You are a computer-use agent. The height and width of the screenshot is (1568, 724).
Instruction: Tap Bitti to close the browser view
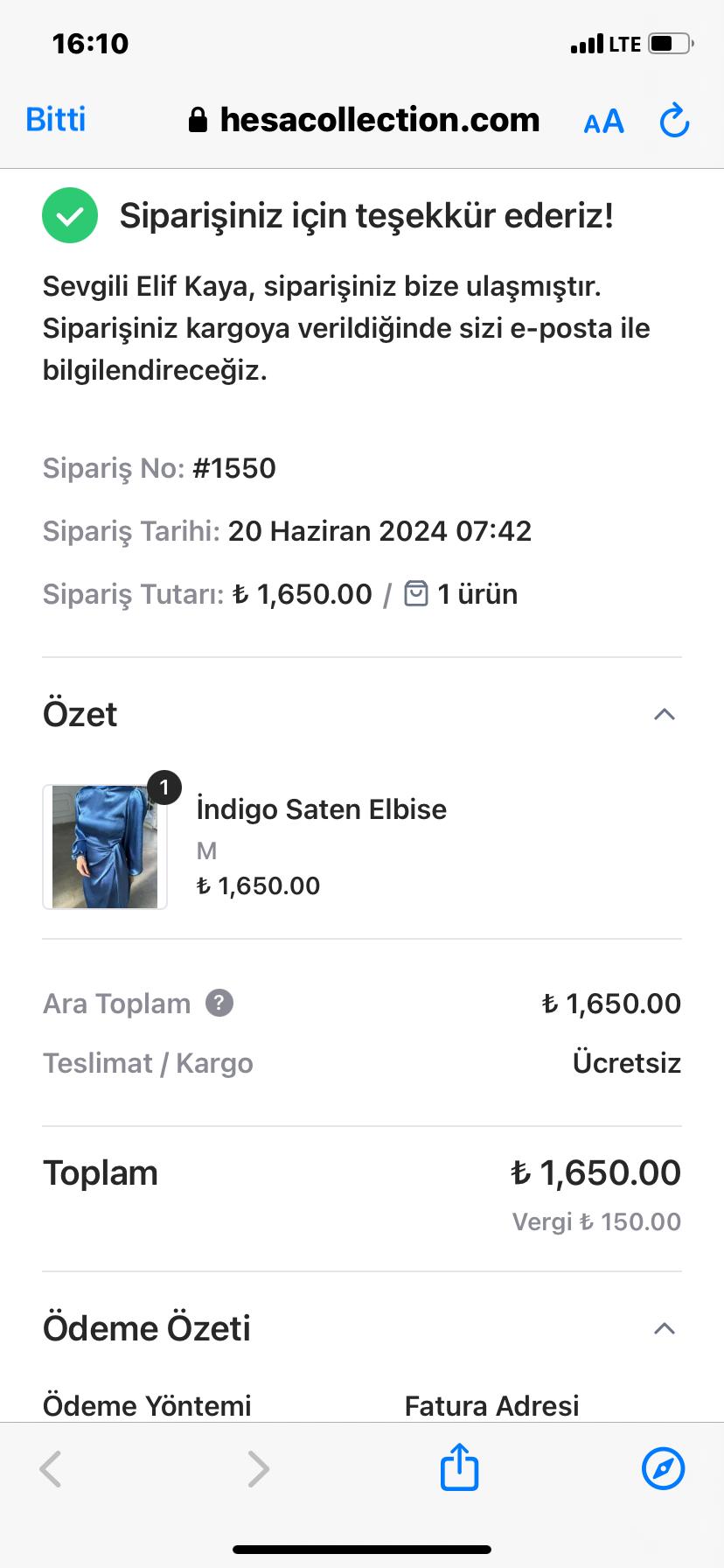point(55,119)
